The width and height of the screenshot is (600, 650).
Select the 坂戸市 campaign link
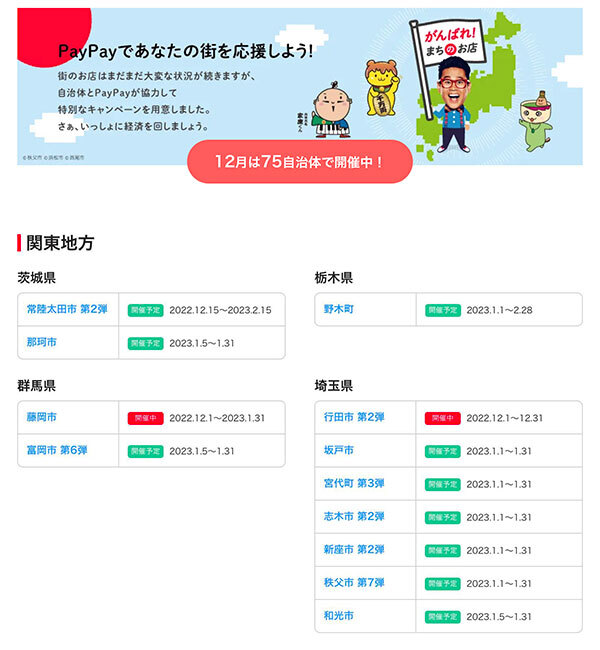click(x=339, y=451)
